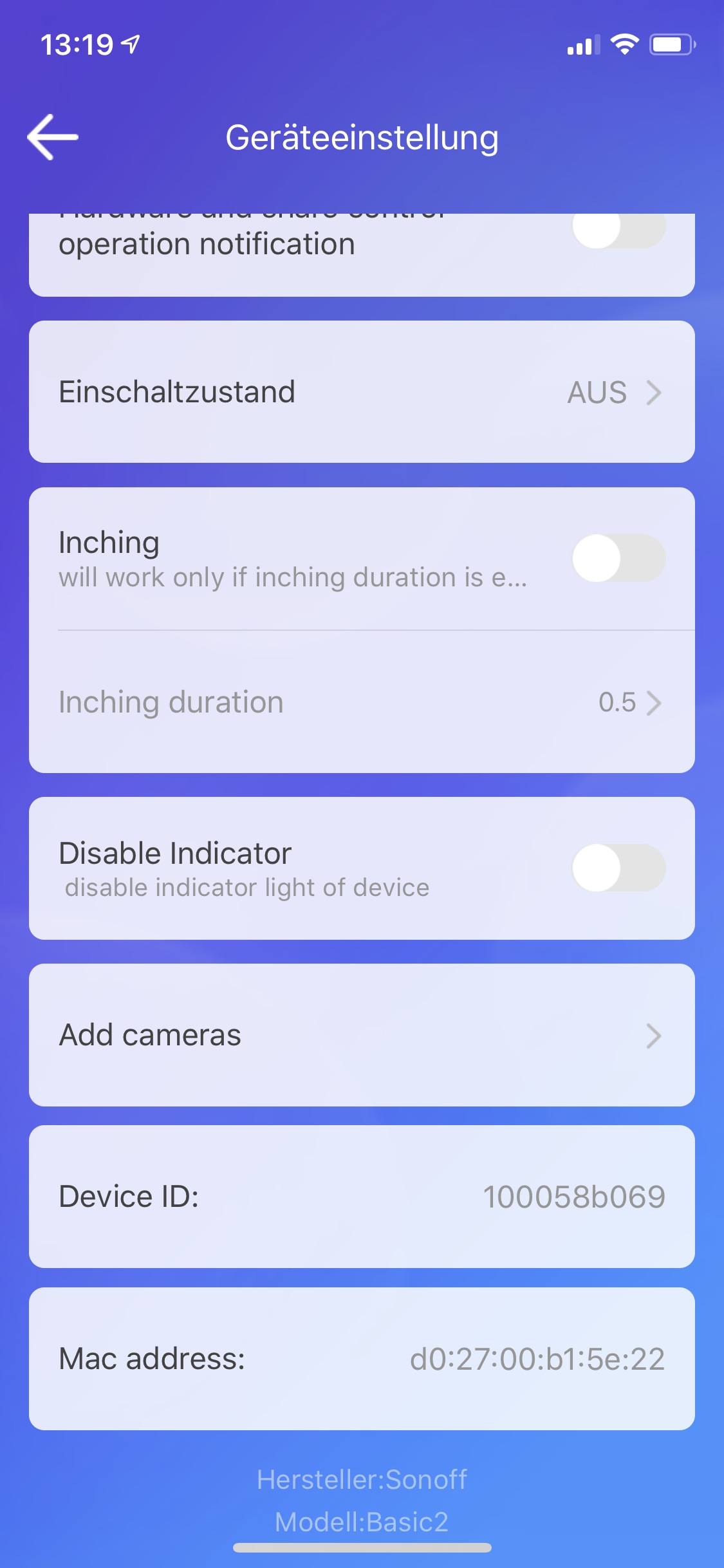The height and width of the screenshot is (1568, 724).
Task: Turn on the Disable Indicator switch
Action: pyautogui.click(x=618, y=868)
